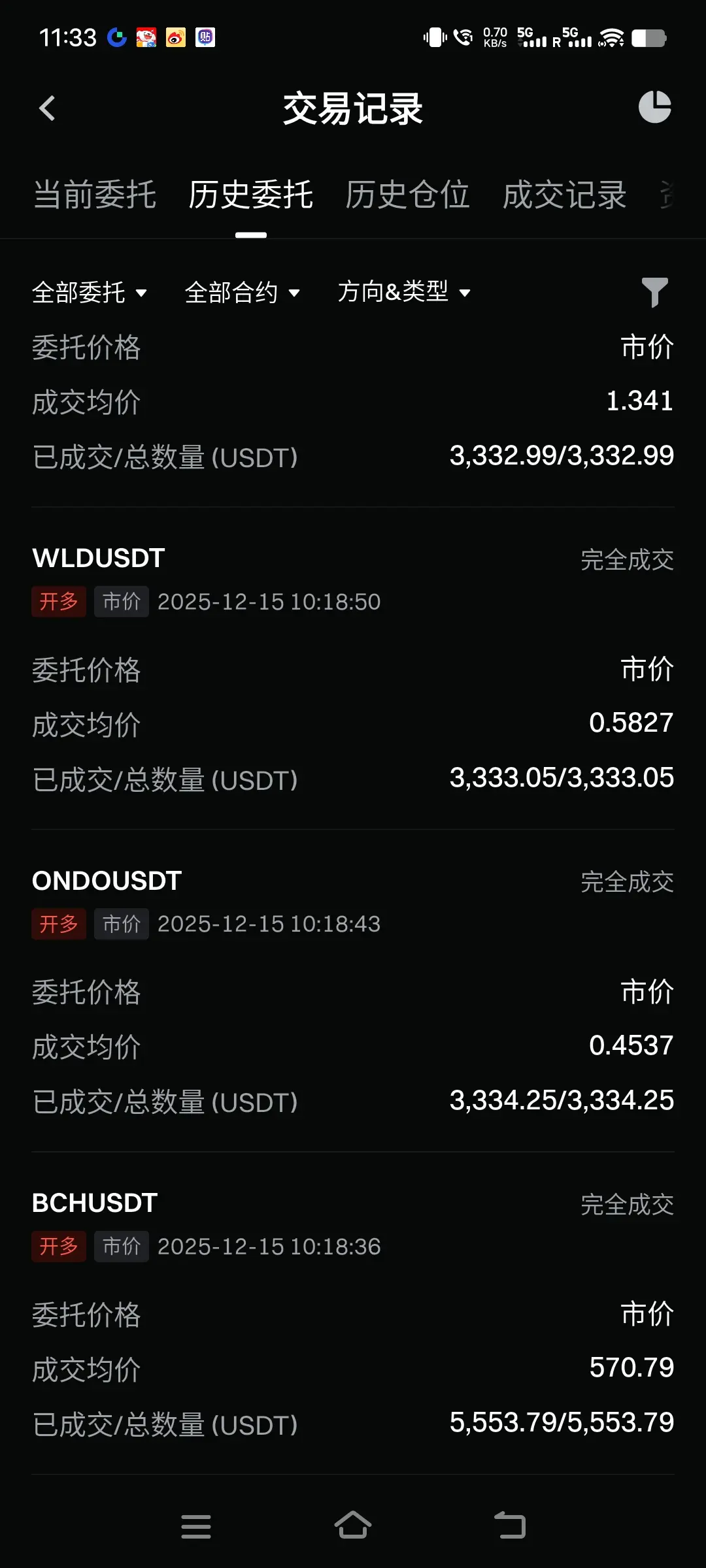Tap the funnel filter icon
The width and height of the screenshot is (706, 1568).
tap(654, 292)
